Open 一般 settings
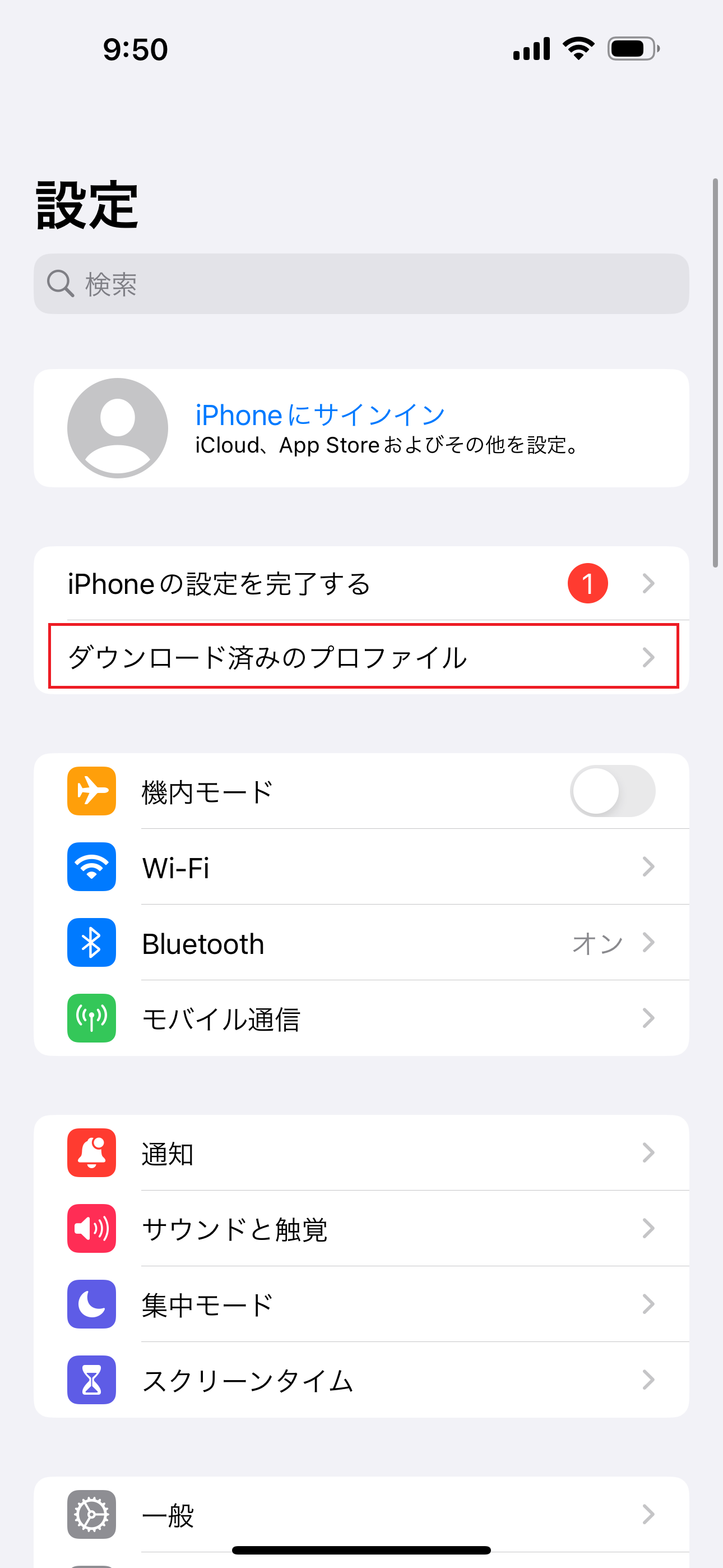Viewport: 723px width, 1568px height. 361,1514
